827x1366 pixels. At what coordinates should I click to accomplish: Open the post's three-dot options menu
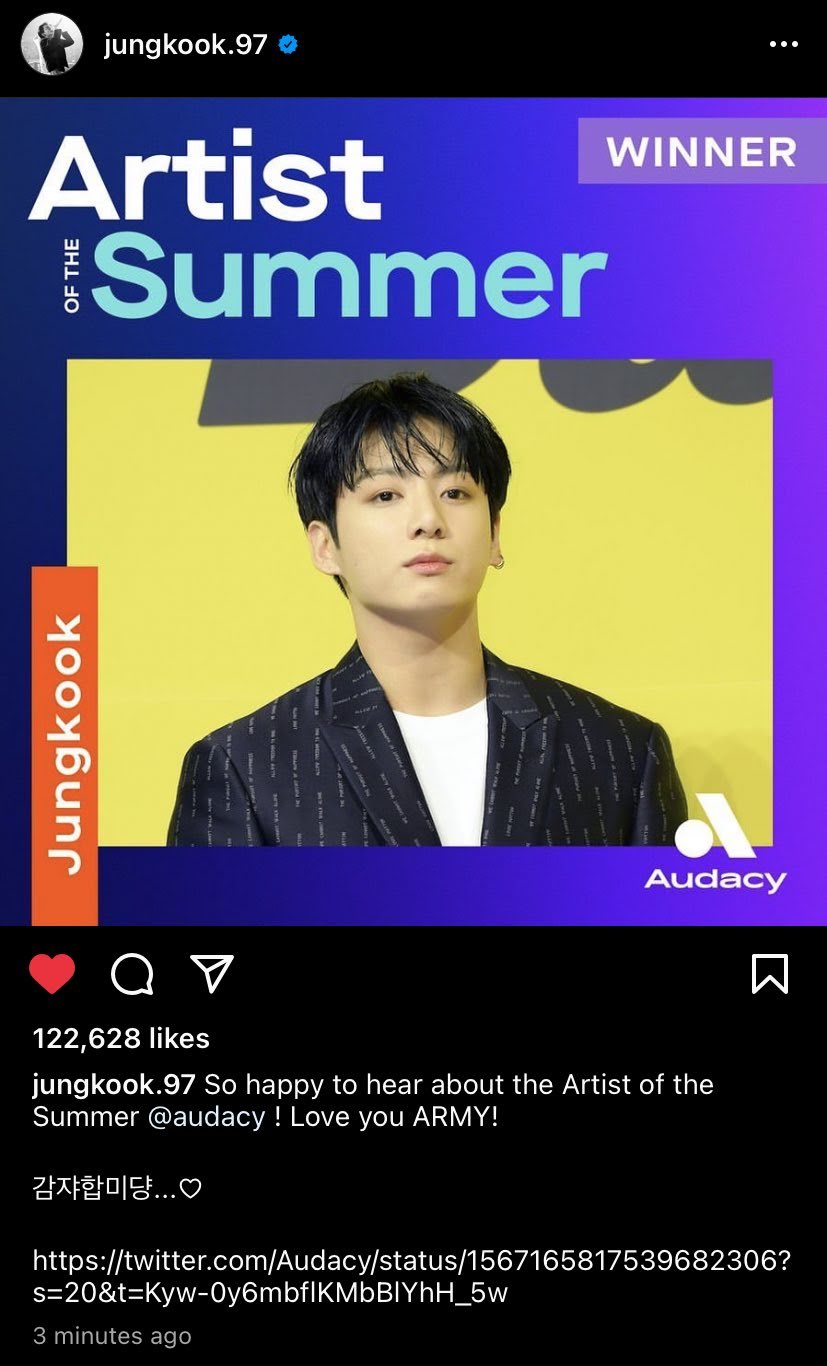[x=783, y=45]
